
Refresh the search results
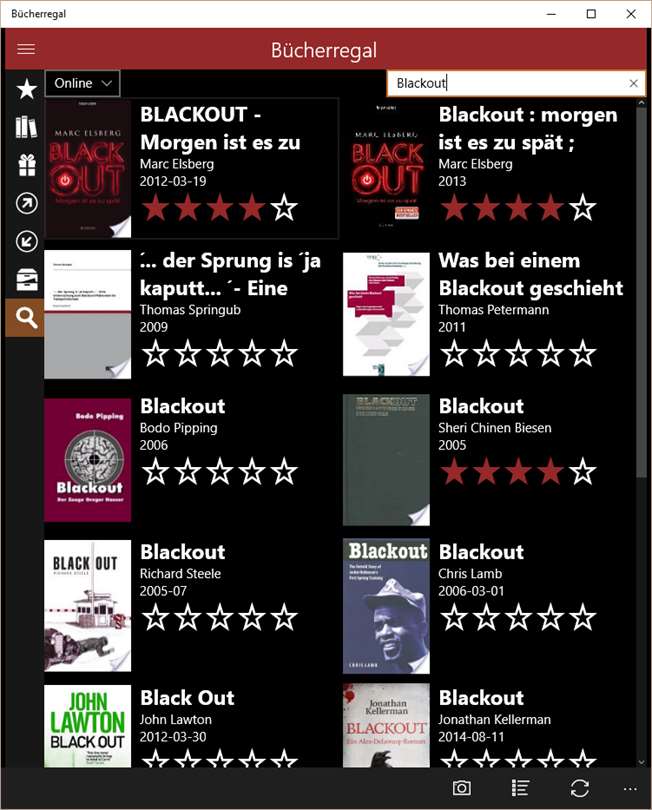(579, 788)
